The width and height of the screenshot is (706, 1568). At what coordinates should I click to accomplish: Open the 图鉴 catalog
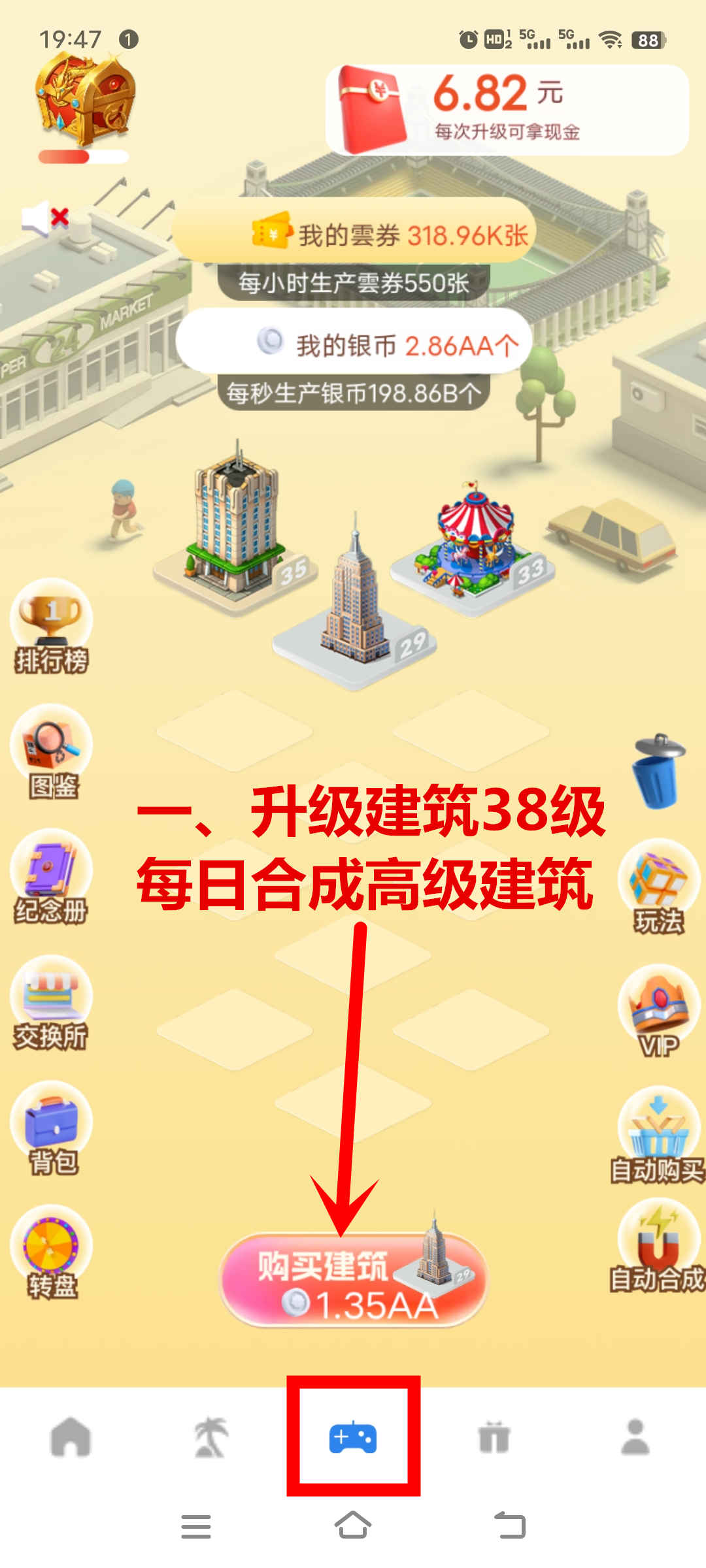coord(51,753)
